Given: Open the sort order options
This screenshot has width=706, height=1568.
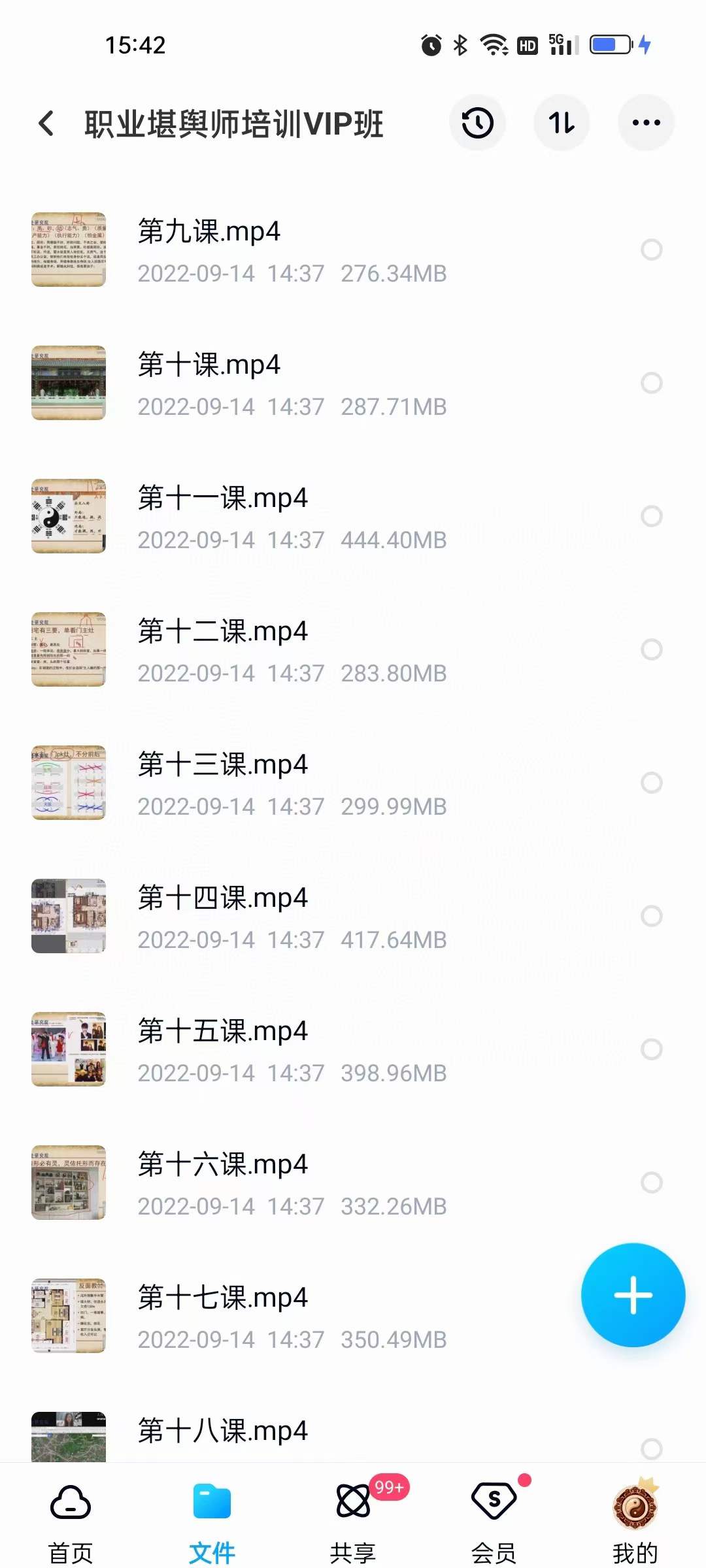Looking at the screenshot, I should click(562, 123).
